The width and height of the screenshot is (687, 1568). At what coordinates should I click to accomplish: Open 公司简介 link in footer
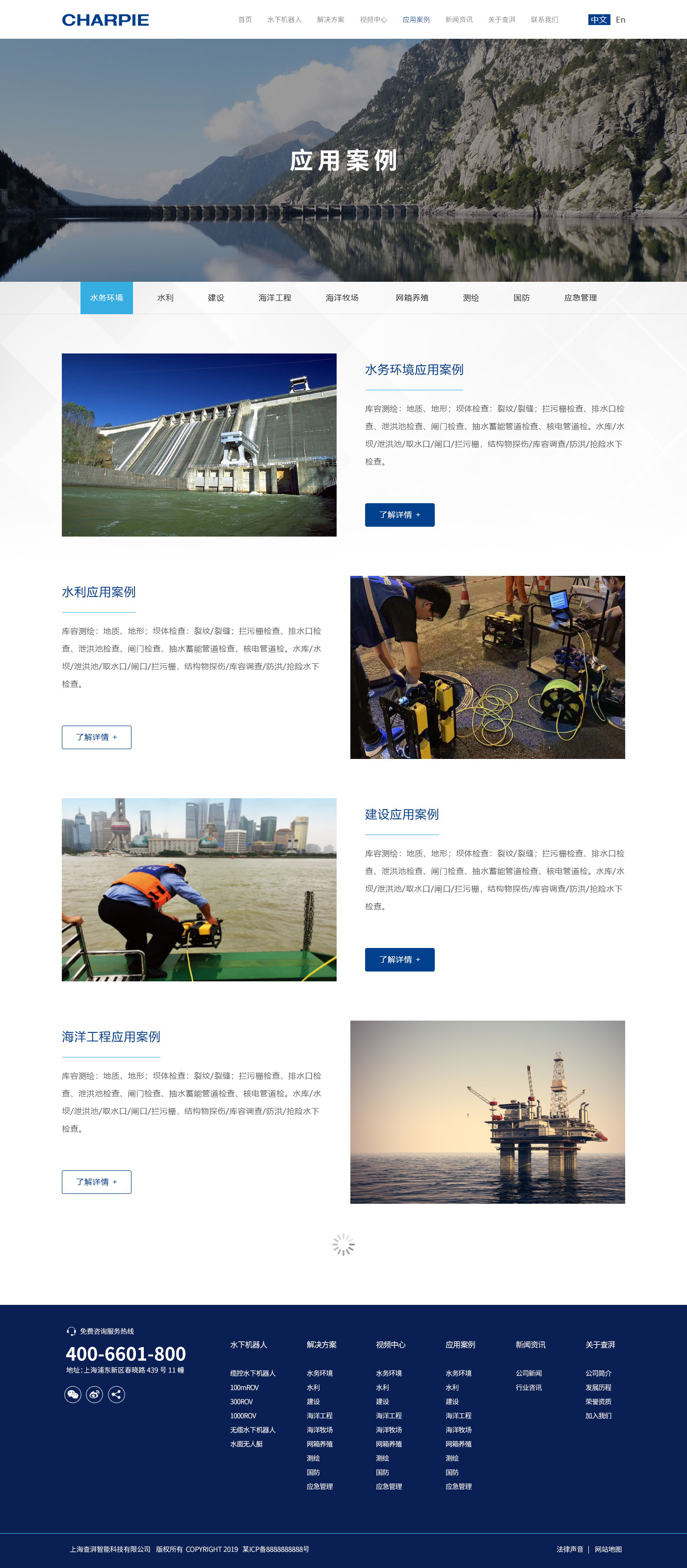pos(598,1373)
